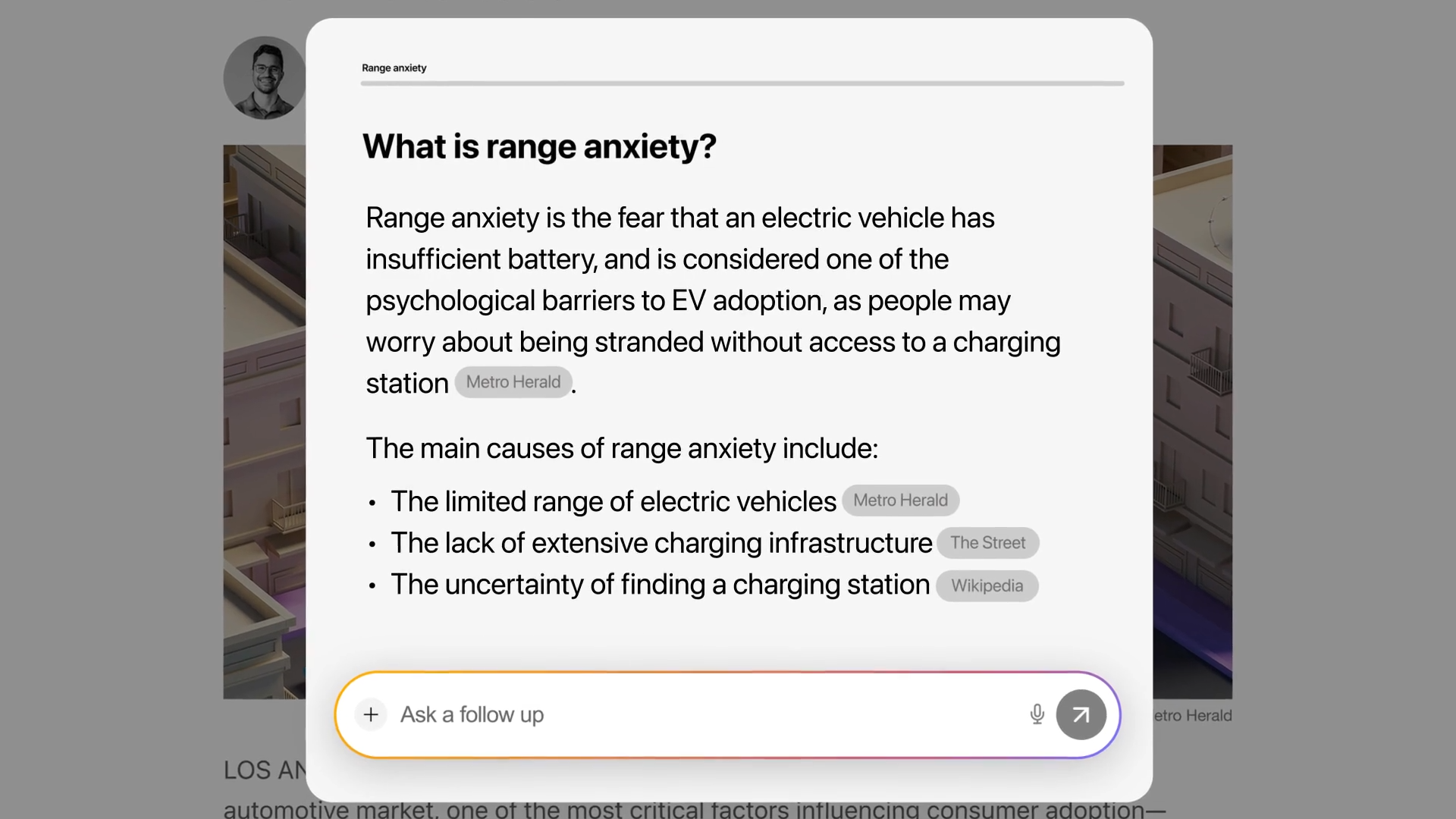Open The Street source chip
This screenshot has height=819, width=1456.
tap(987, 543)
